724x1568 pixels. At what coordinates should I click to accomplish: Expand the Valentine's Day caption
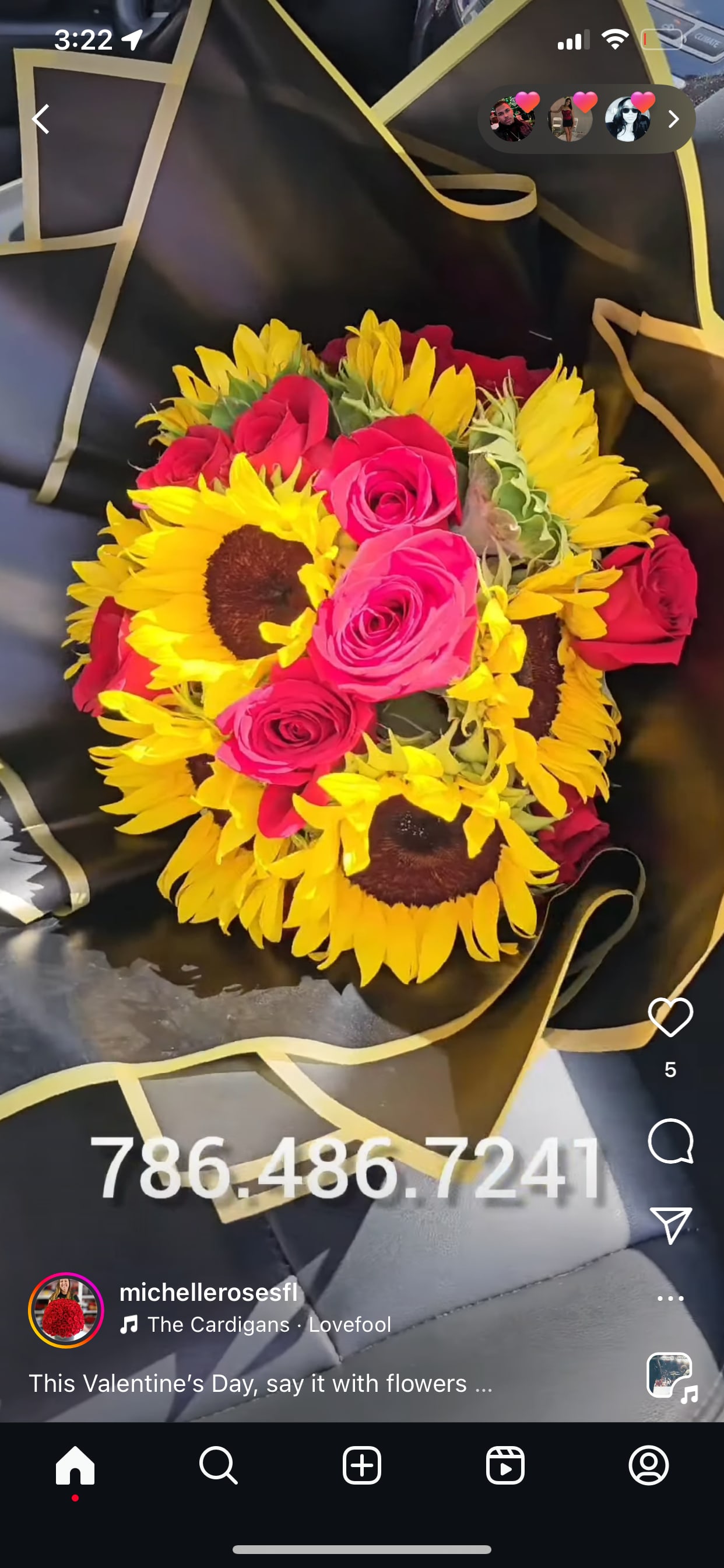(x=261, y=1383)
